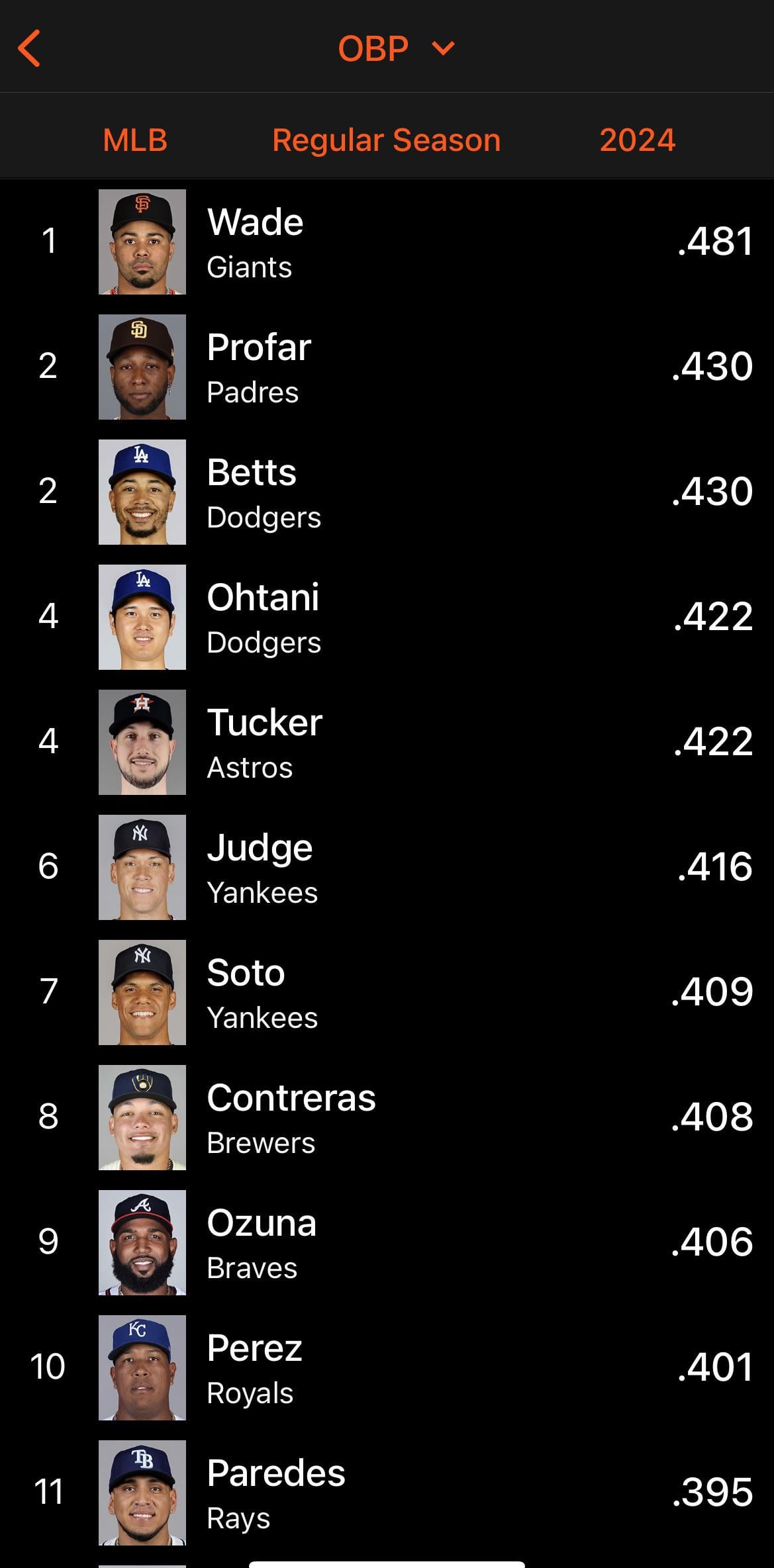The height and width of the screenshot is (1568, 774).
Task: View Betts of the Dodgers
Action: pyautogui.click(x=387, y=492)
